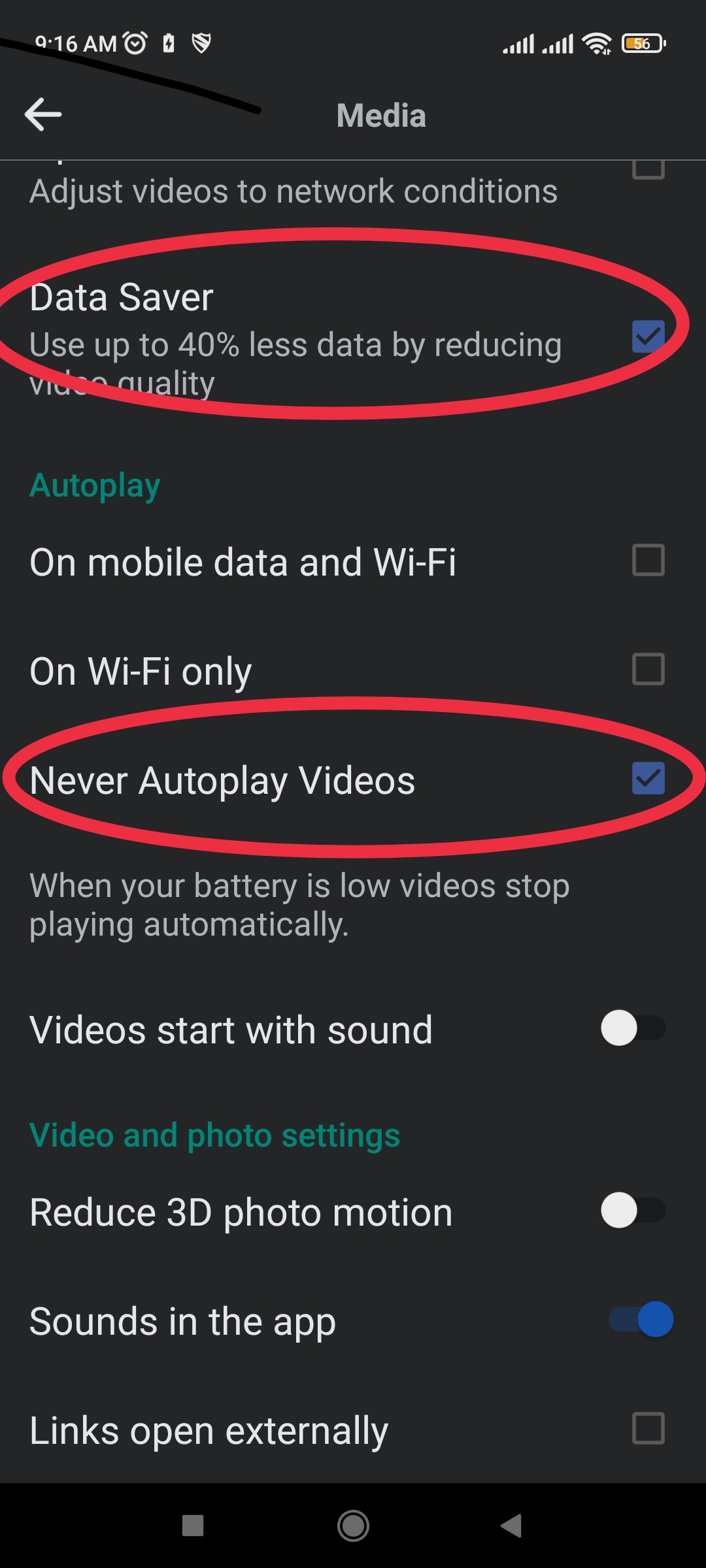The image size is (706, 1568).
Task: Check Links open externally
Action: (648, 1429)
